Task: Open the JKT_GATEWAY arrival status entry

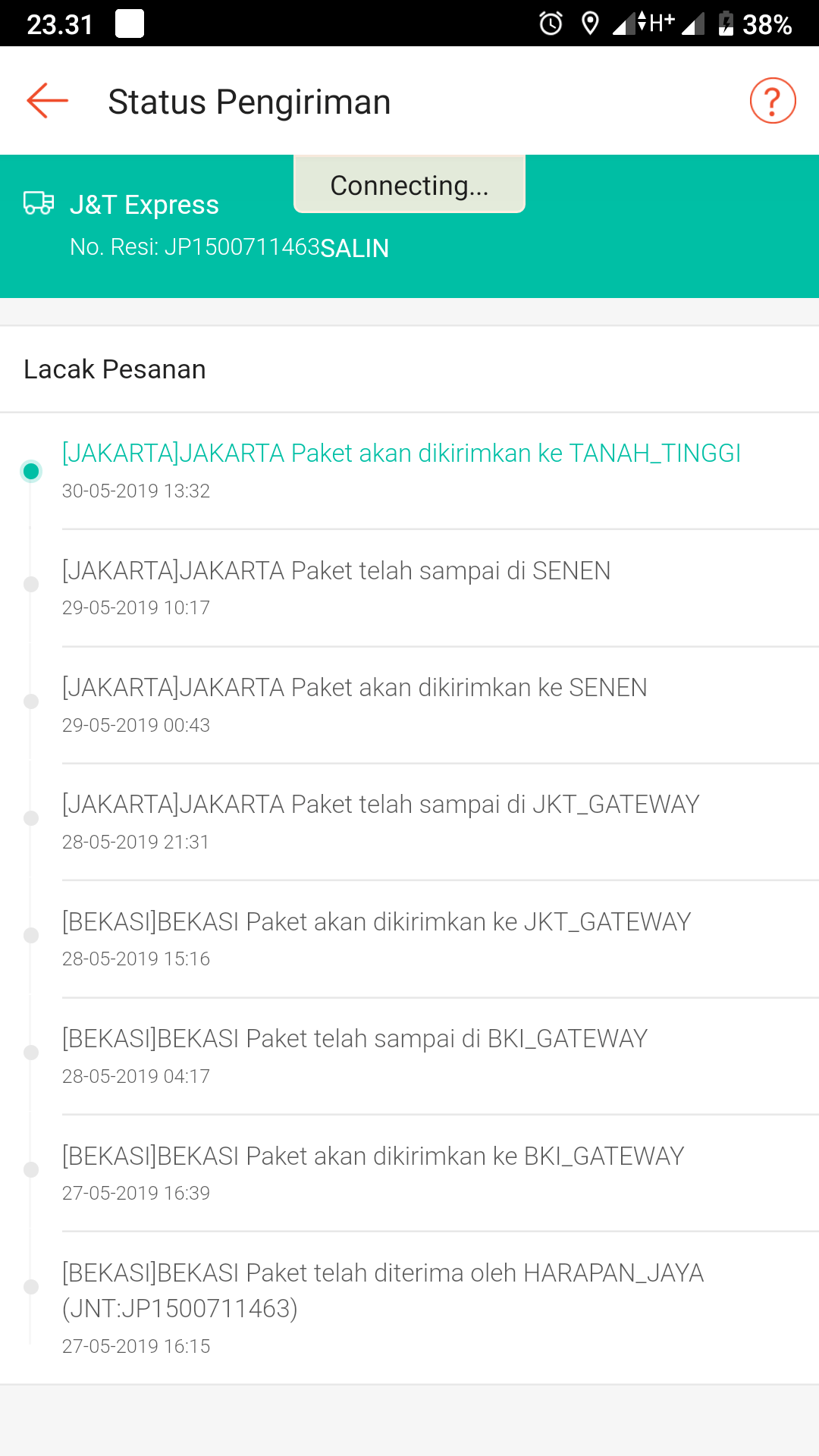Action: coord(381,804)
